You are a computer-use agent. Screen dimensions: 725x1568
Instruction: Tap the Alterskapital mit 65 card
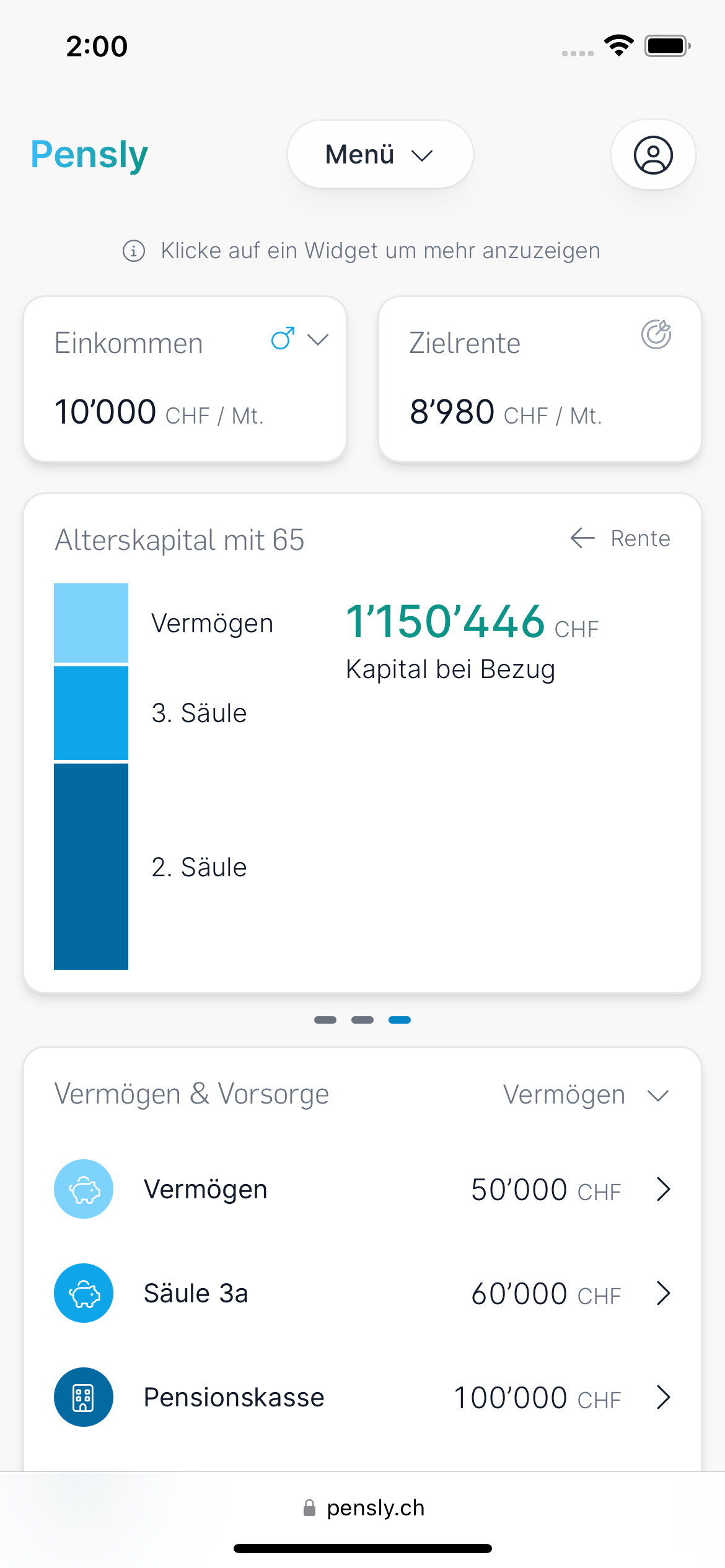click(362, 743)
